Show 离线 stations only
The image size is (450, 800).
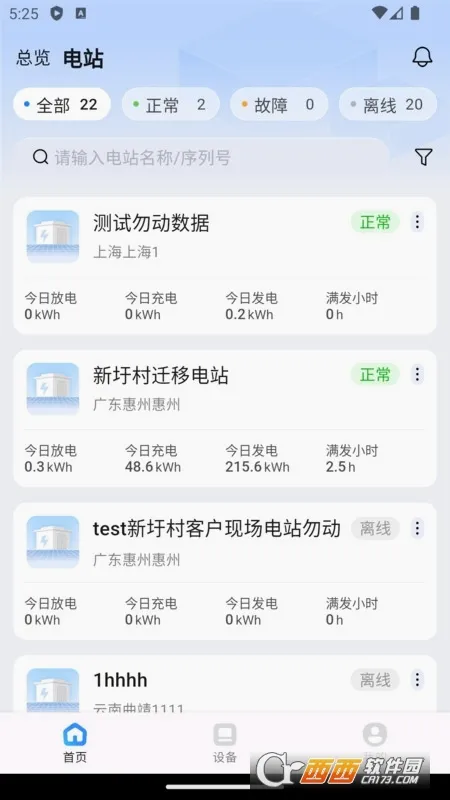[388, 105]
